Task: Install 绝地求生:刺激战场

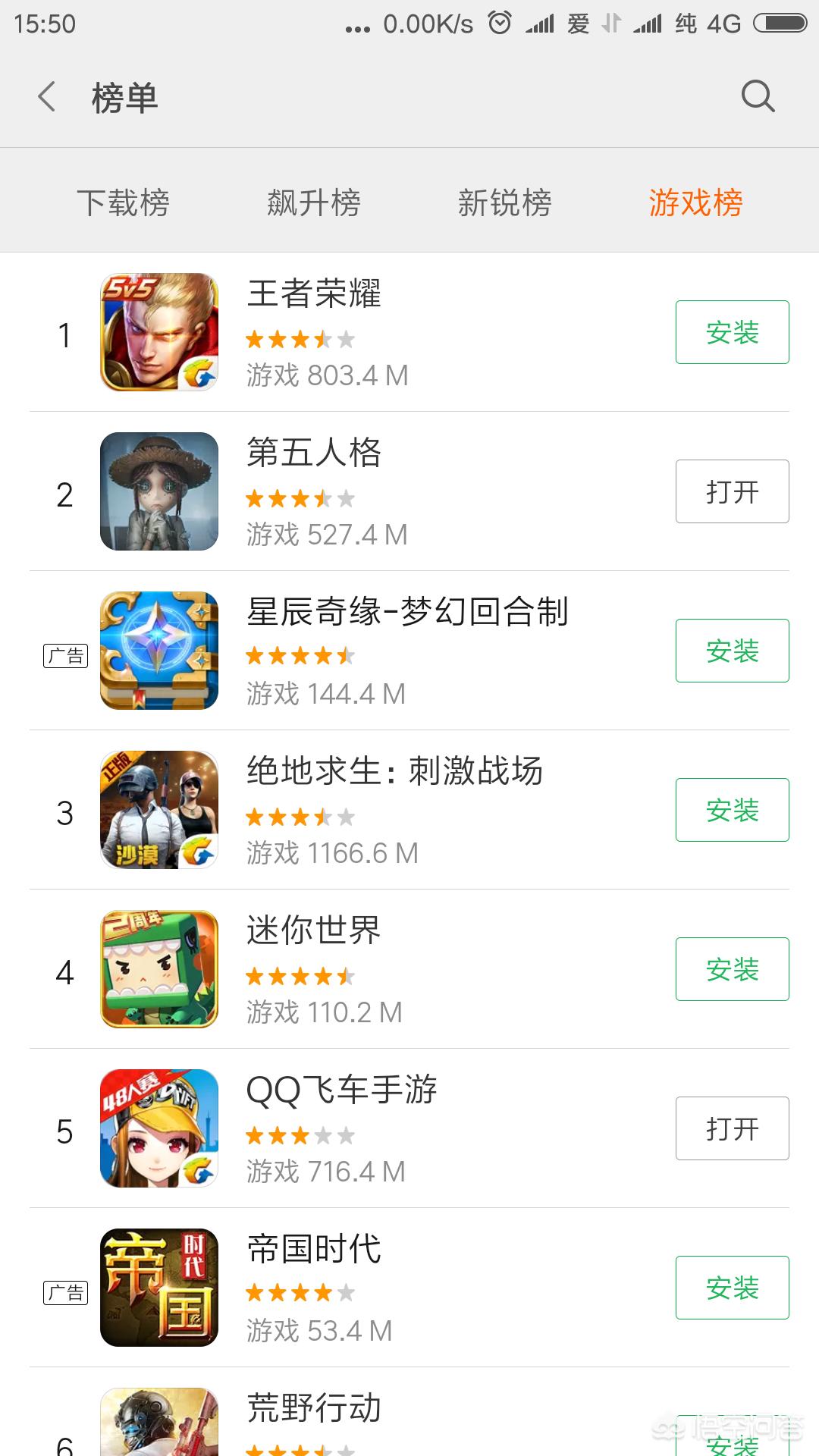Action: point(732,810)
